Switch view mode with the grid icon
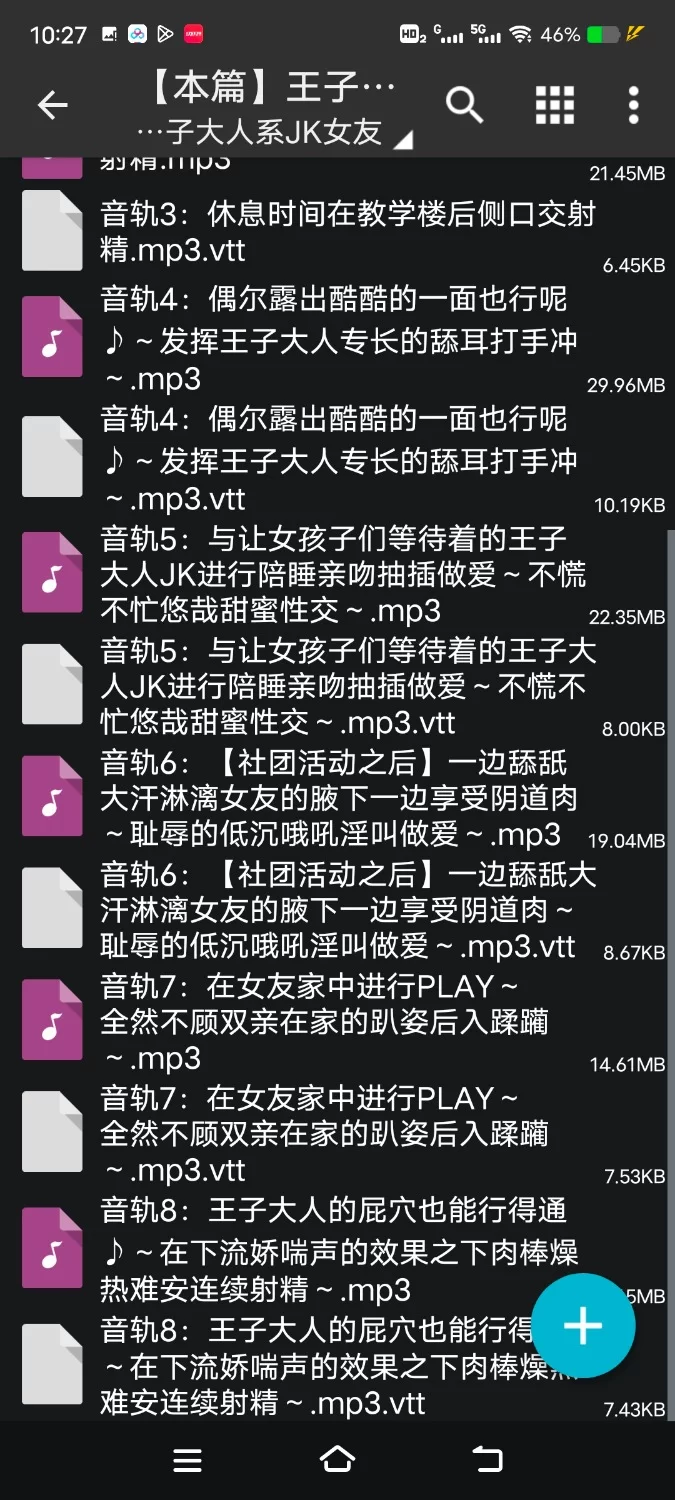The height and width of the screenshot is (1500, 675). (x=555, y=105)
